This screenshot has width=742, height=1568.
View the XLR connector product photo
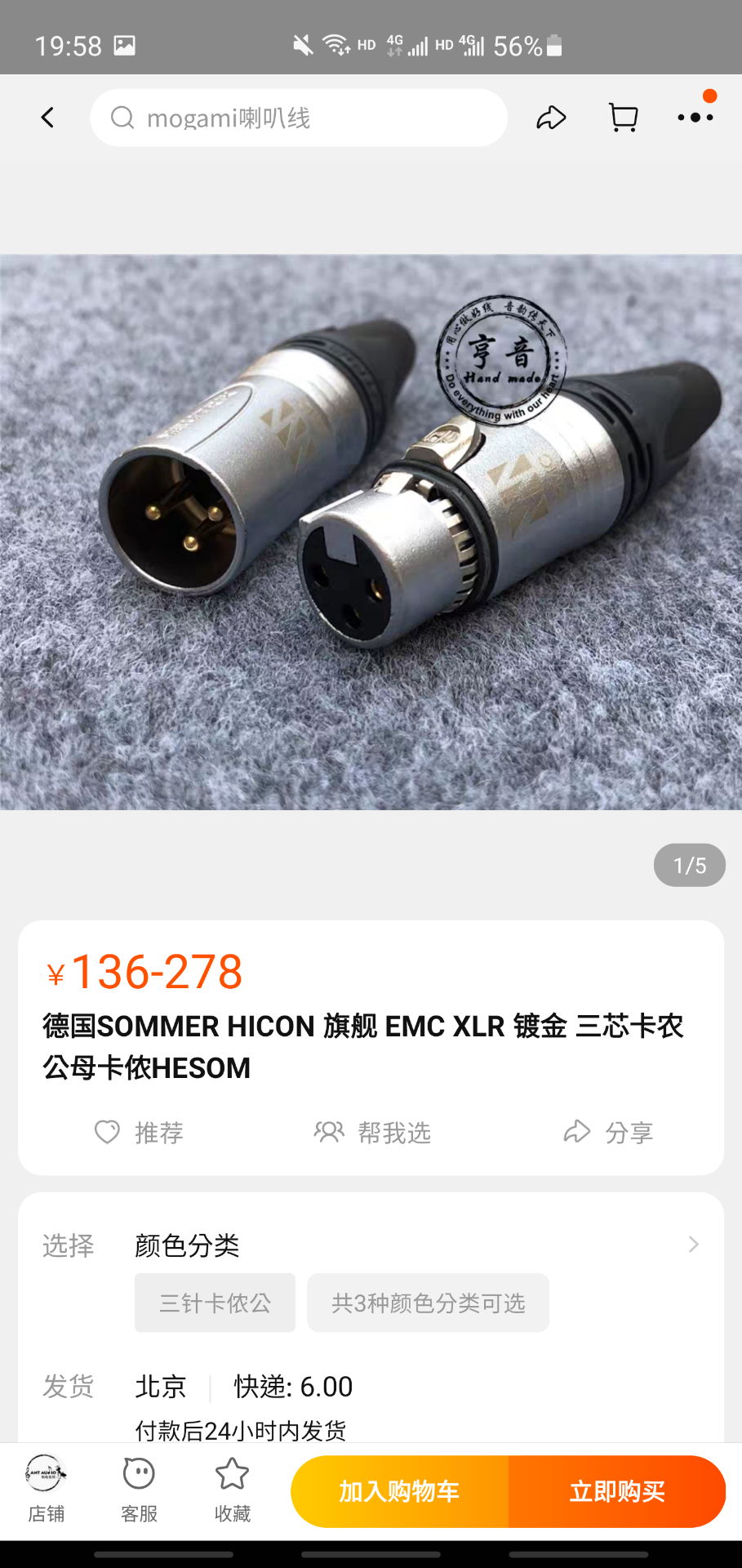pyautogui.click(x=371, y=532)
